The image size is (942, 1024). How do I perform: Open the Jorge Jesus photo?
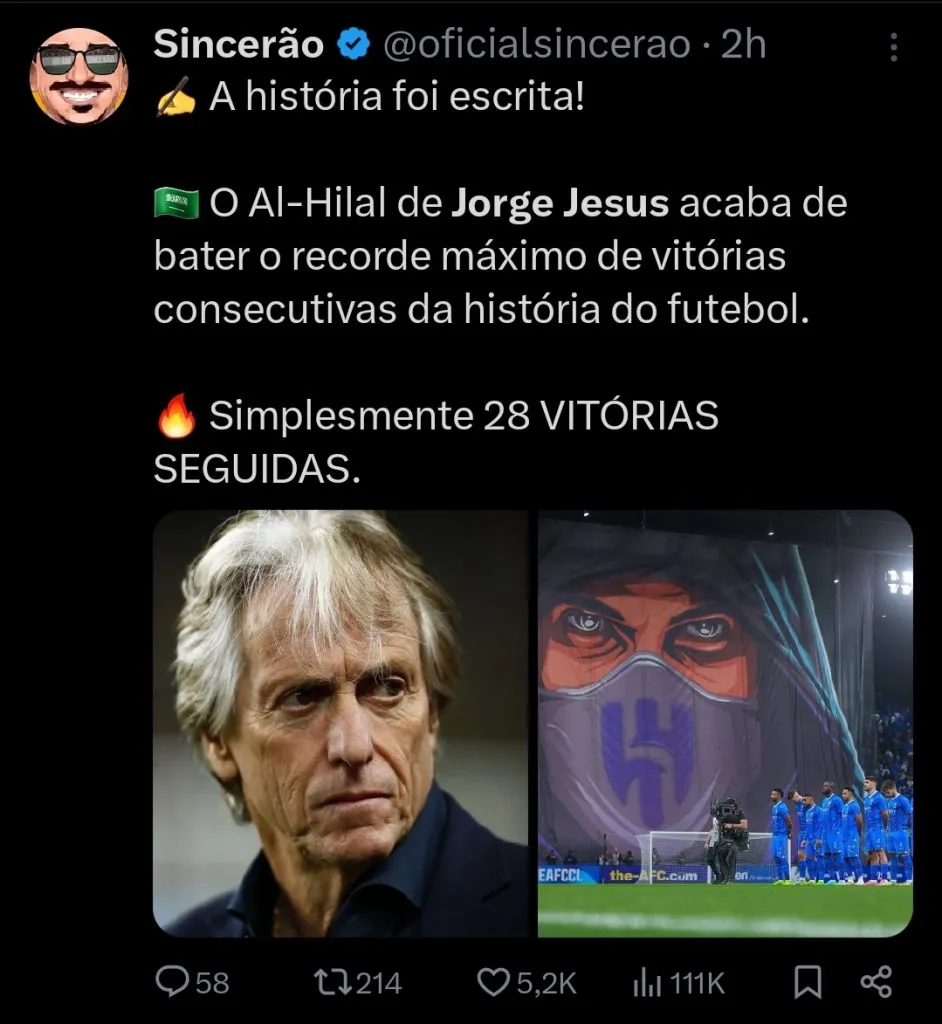tap(340, 723)
